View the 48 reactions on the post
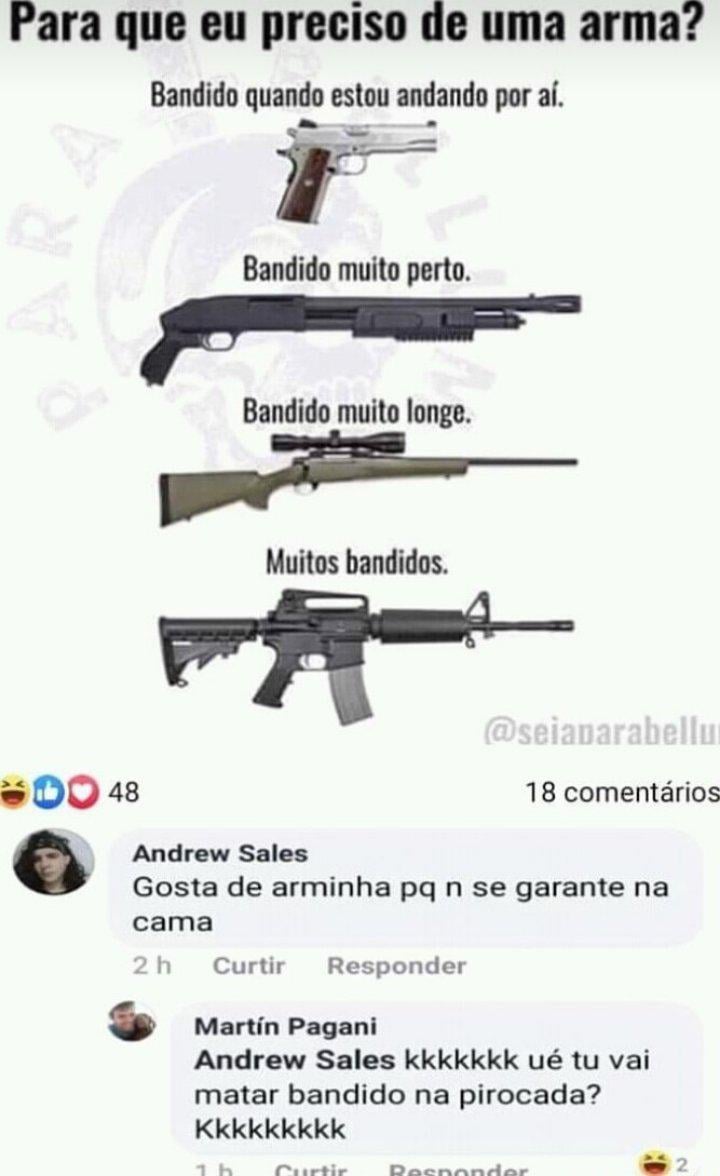 [70, 793]
